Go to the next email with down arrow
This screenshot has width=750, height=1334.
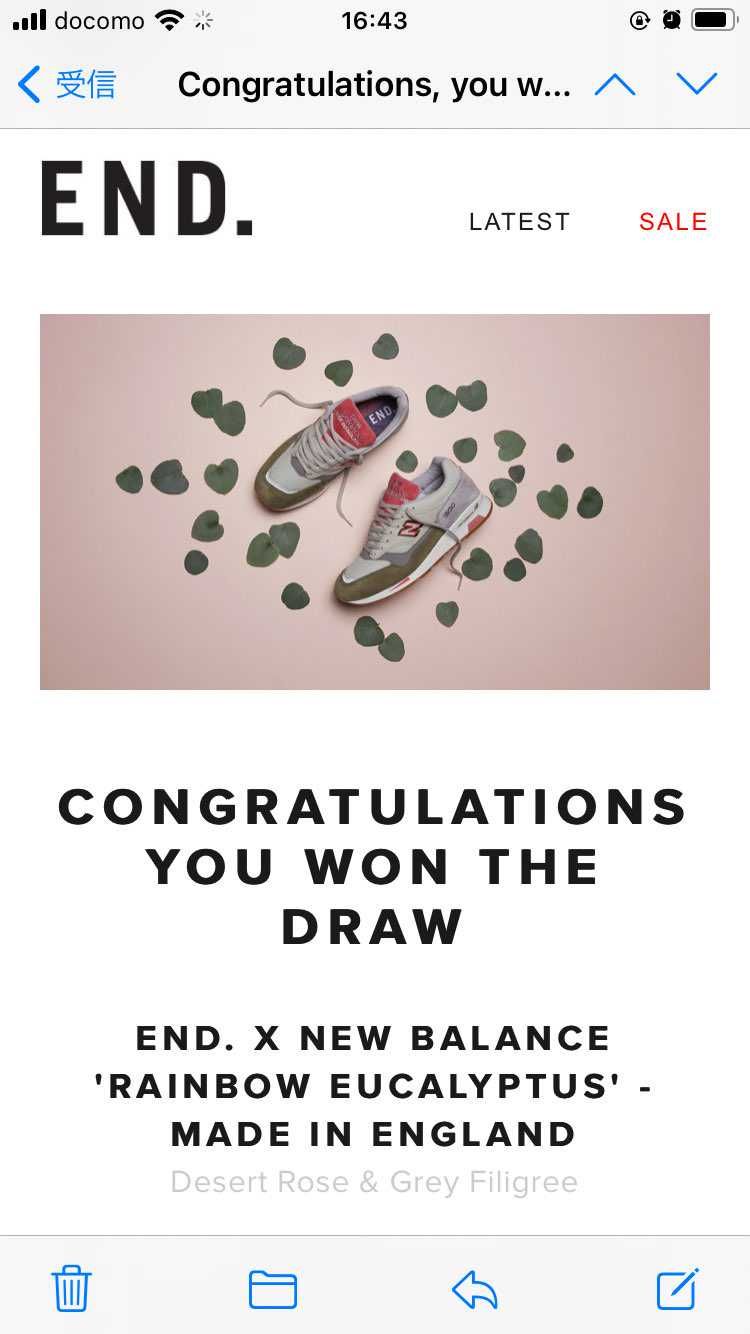(697, 85)
